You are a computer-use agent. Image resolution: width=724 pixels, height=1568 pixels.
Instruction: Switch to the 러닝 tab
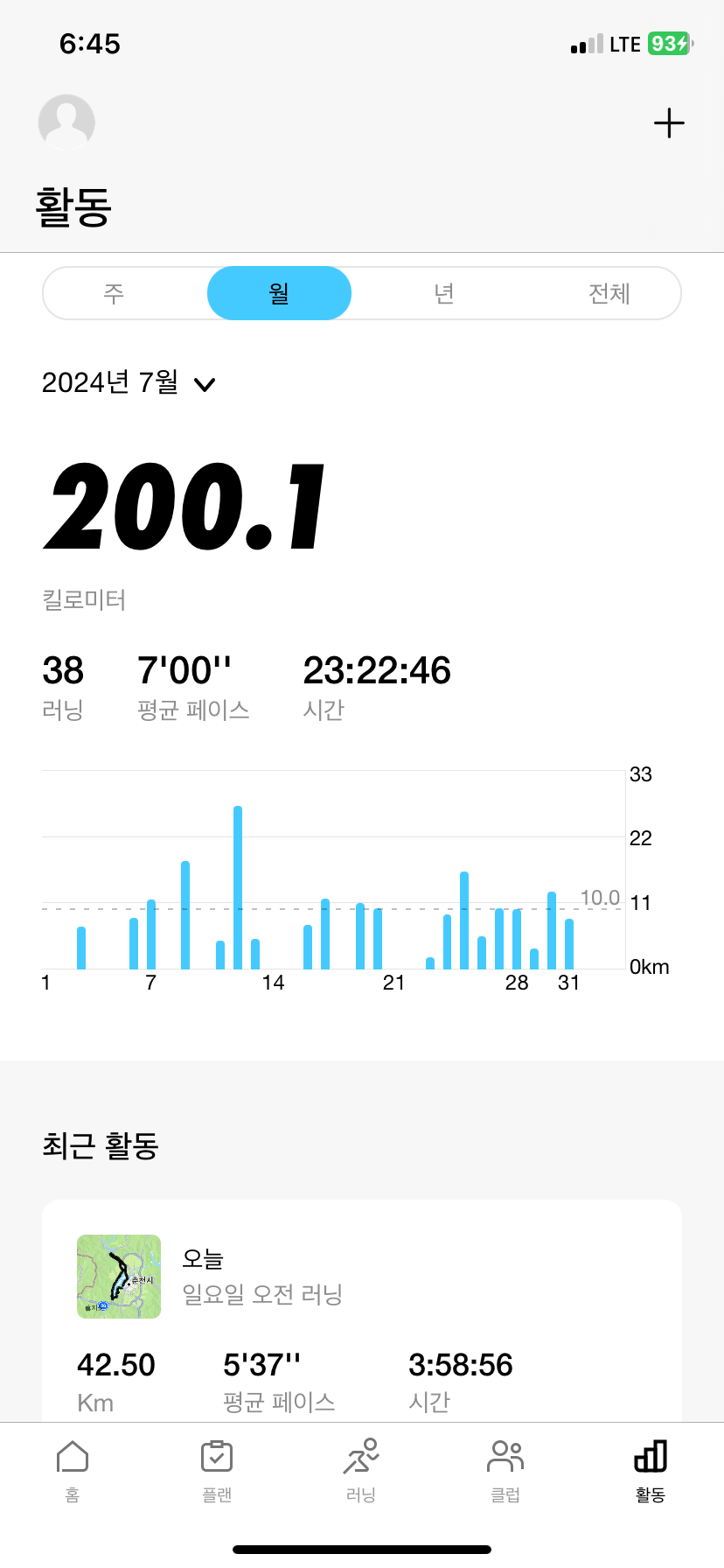click(361, 1472)
